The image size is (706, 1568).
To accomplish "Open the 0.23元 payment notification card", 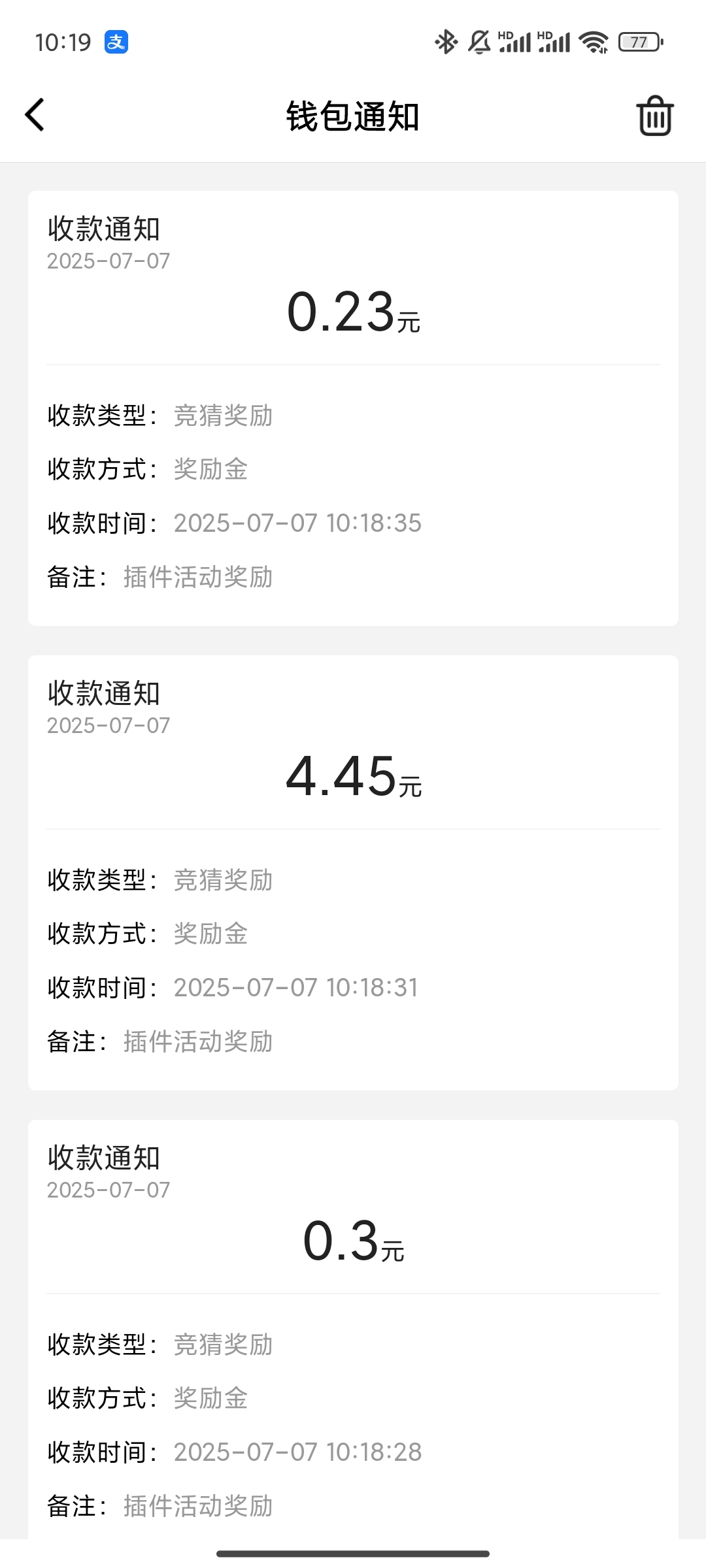I will tap(353, 408).
